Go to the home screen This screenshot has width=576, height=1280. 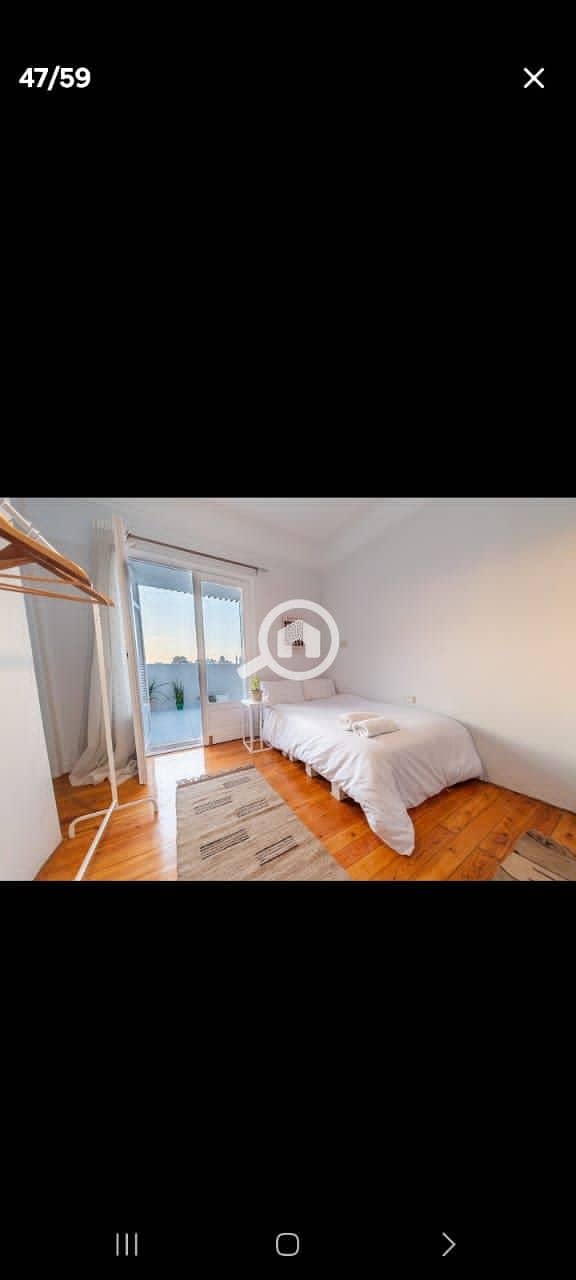coord(288,1244)
